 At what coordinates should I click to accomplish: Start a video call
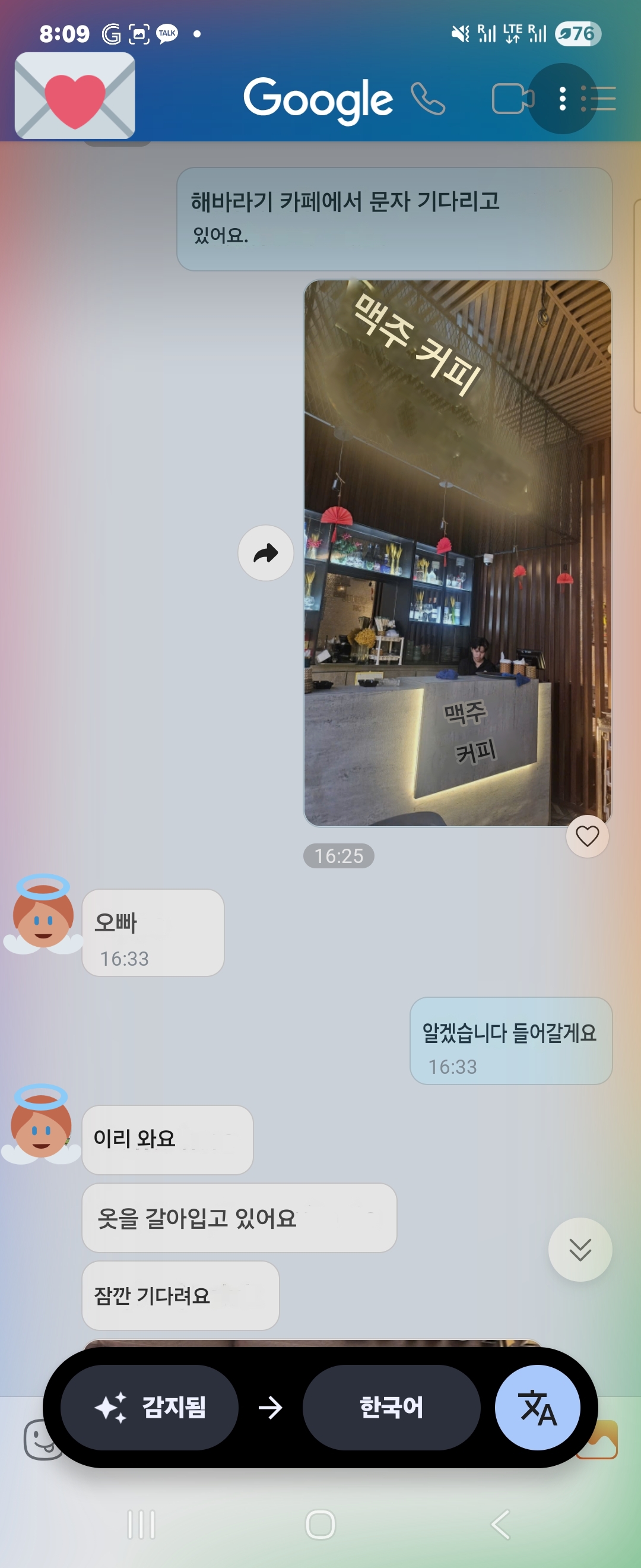[x=512, y=99]
